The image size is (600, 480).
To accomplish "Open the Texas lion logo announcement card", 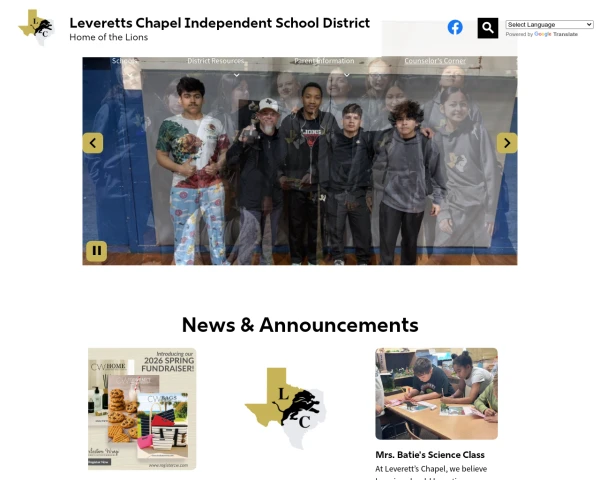I will 285,408.
